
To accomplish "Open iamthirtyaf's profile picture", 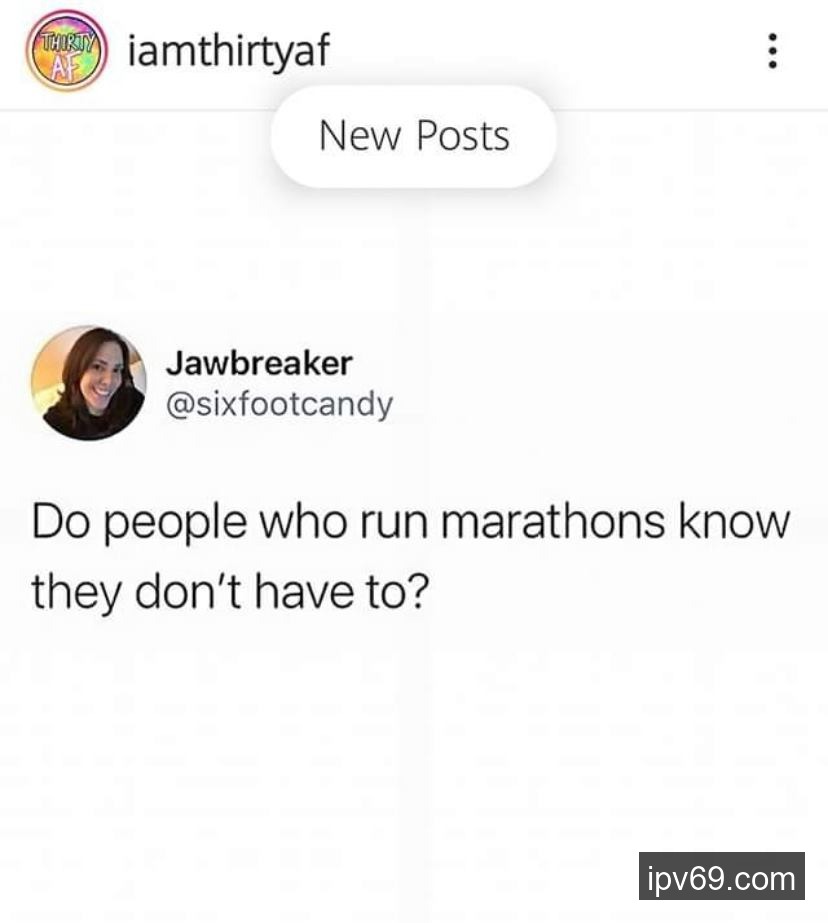I will [x=66, y=50].
